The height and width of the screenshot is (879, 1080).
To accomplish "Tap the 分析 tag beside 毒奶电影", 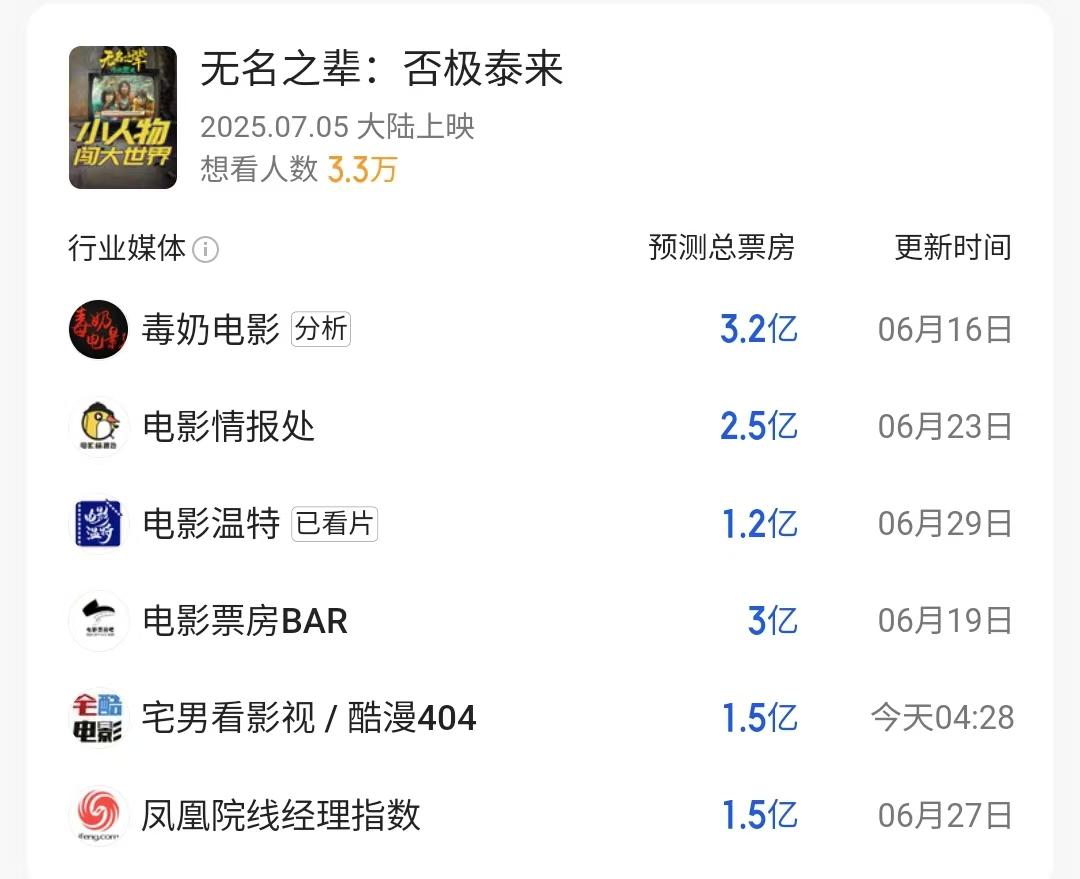I will click(x=321, y=329).
